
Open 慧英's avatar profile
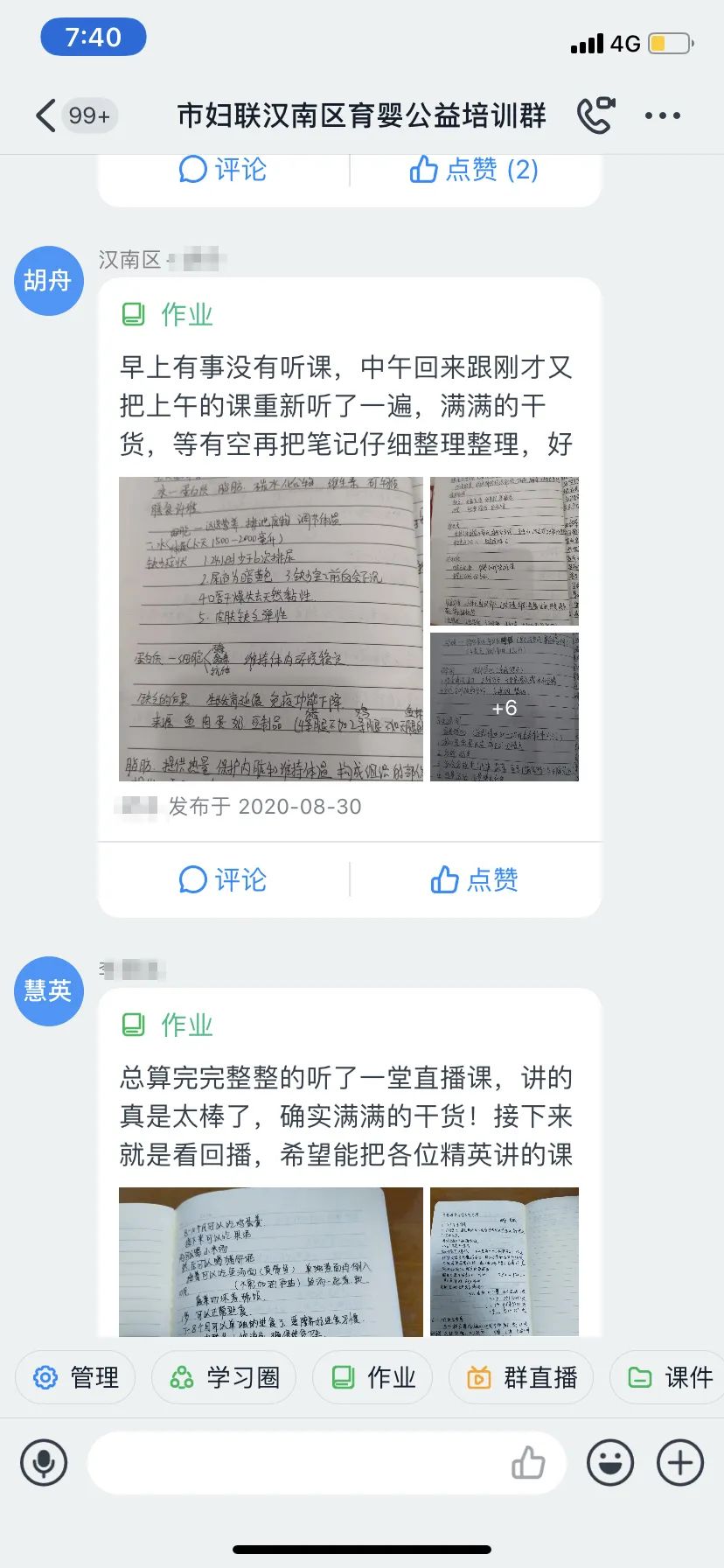pos(48,990)
